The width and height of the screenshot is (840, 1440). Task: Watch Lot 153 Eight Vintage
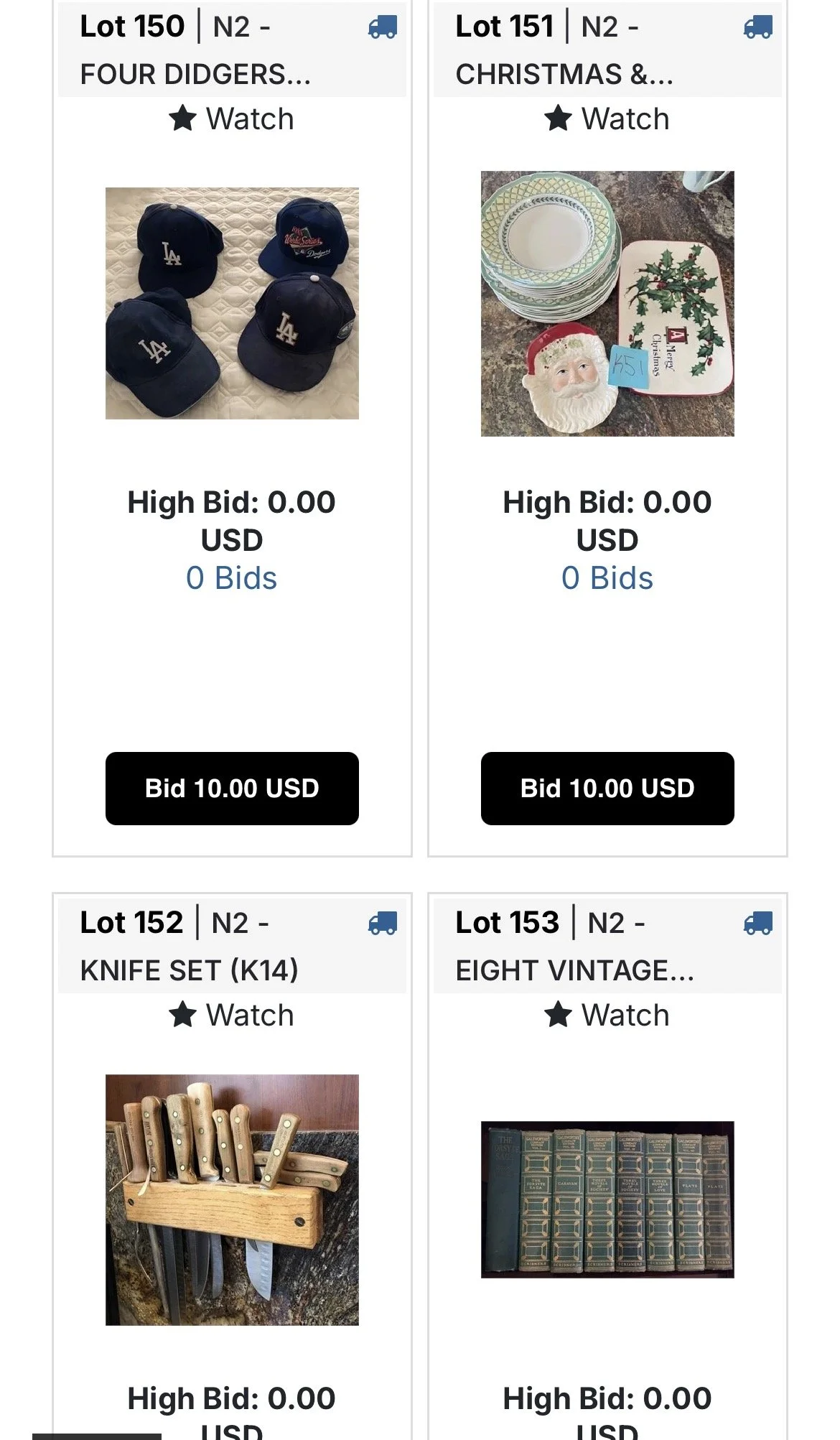click(607, 1015)
